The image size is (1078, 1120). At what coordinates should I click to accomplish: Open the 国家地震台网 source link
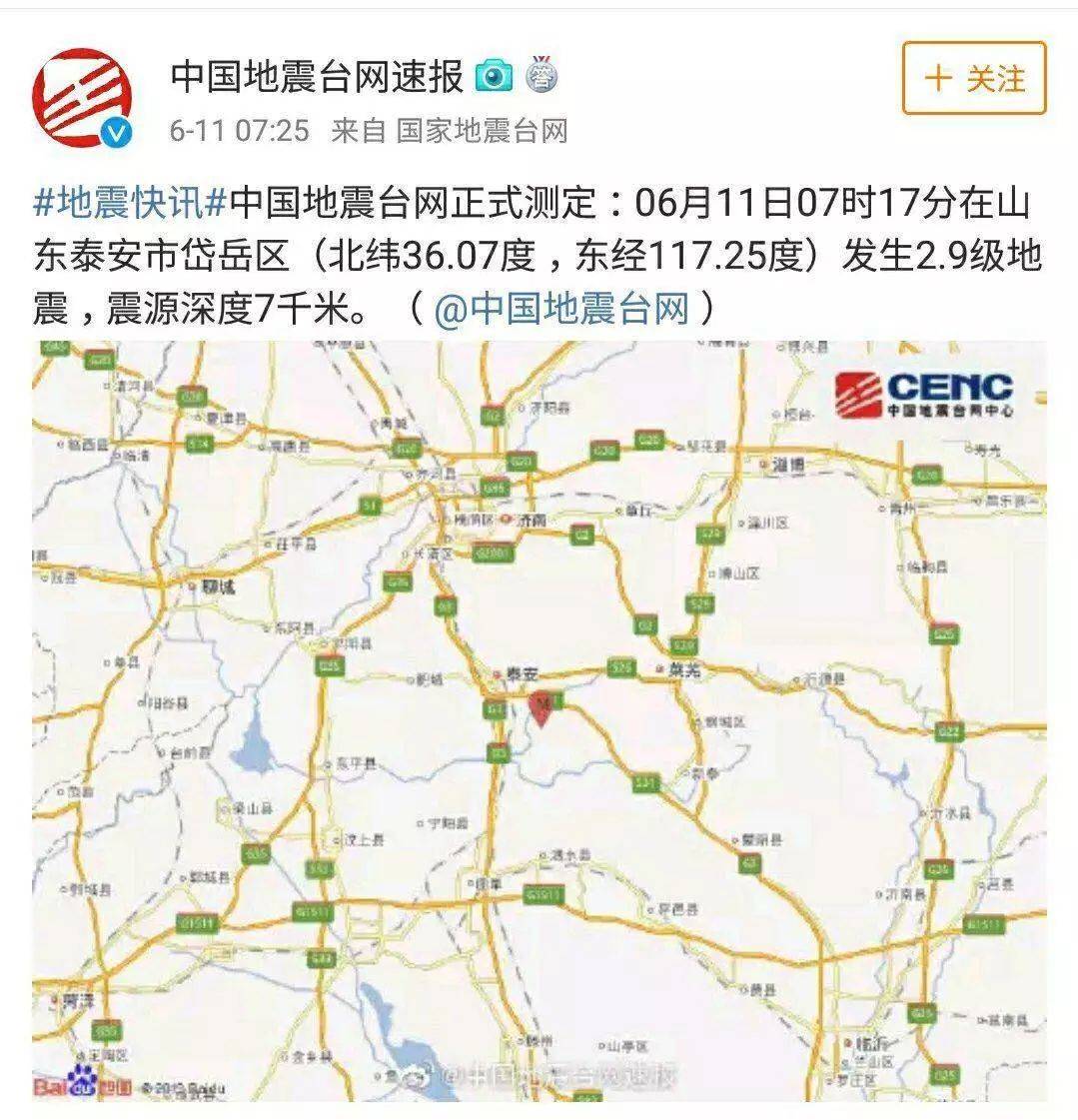pos(482,131)
